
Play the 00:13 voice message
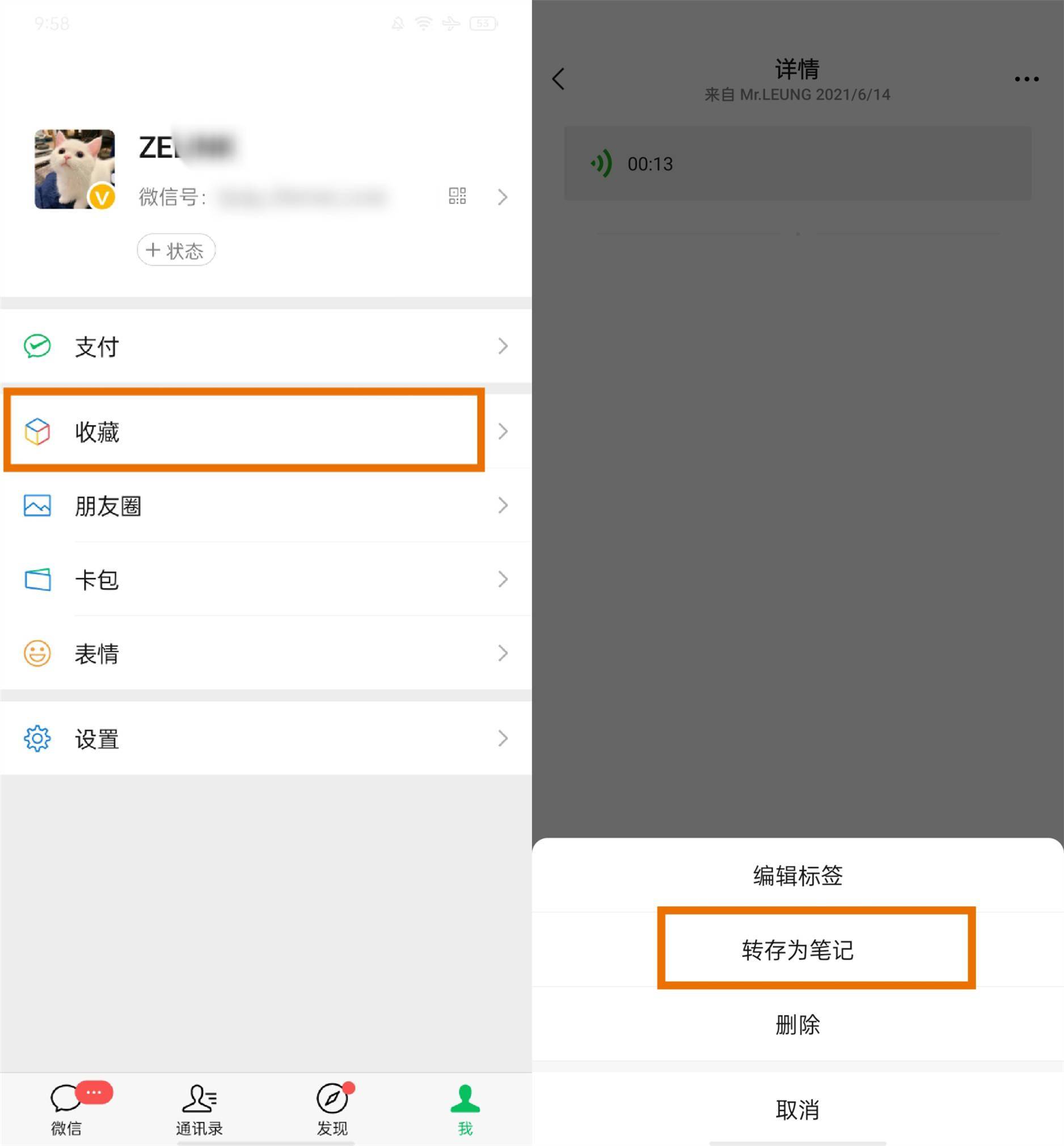pos(797,164)
